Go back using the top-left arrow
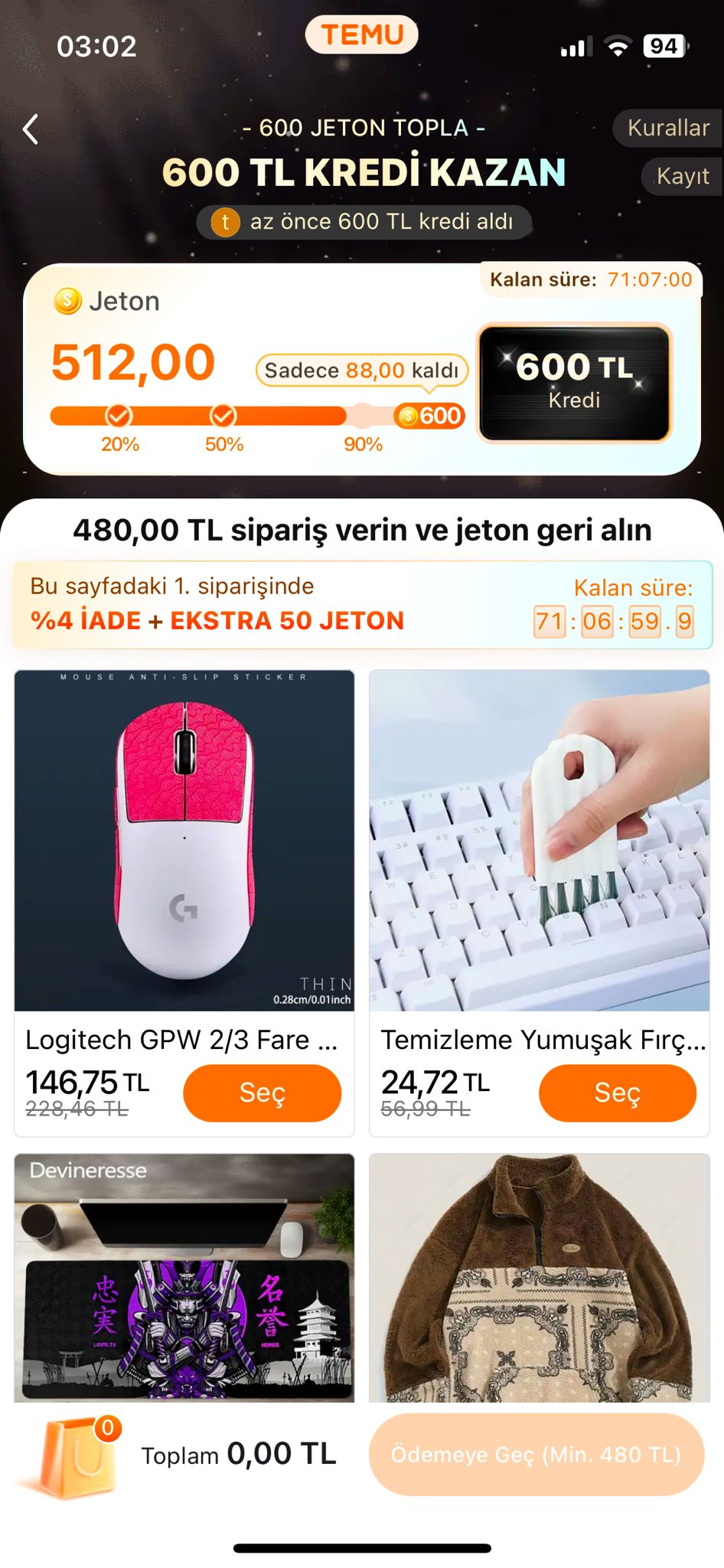Image resolution: width=724 pixels, height=1568 pixels. tap(31, 129)
